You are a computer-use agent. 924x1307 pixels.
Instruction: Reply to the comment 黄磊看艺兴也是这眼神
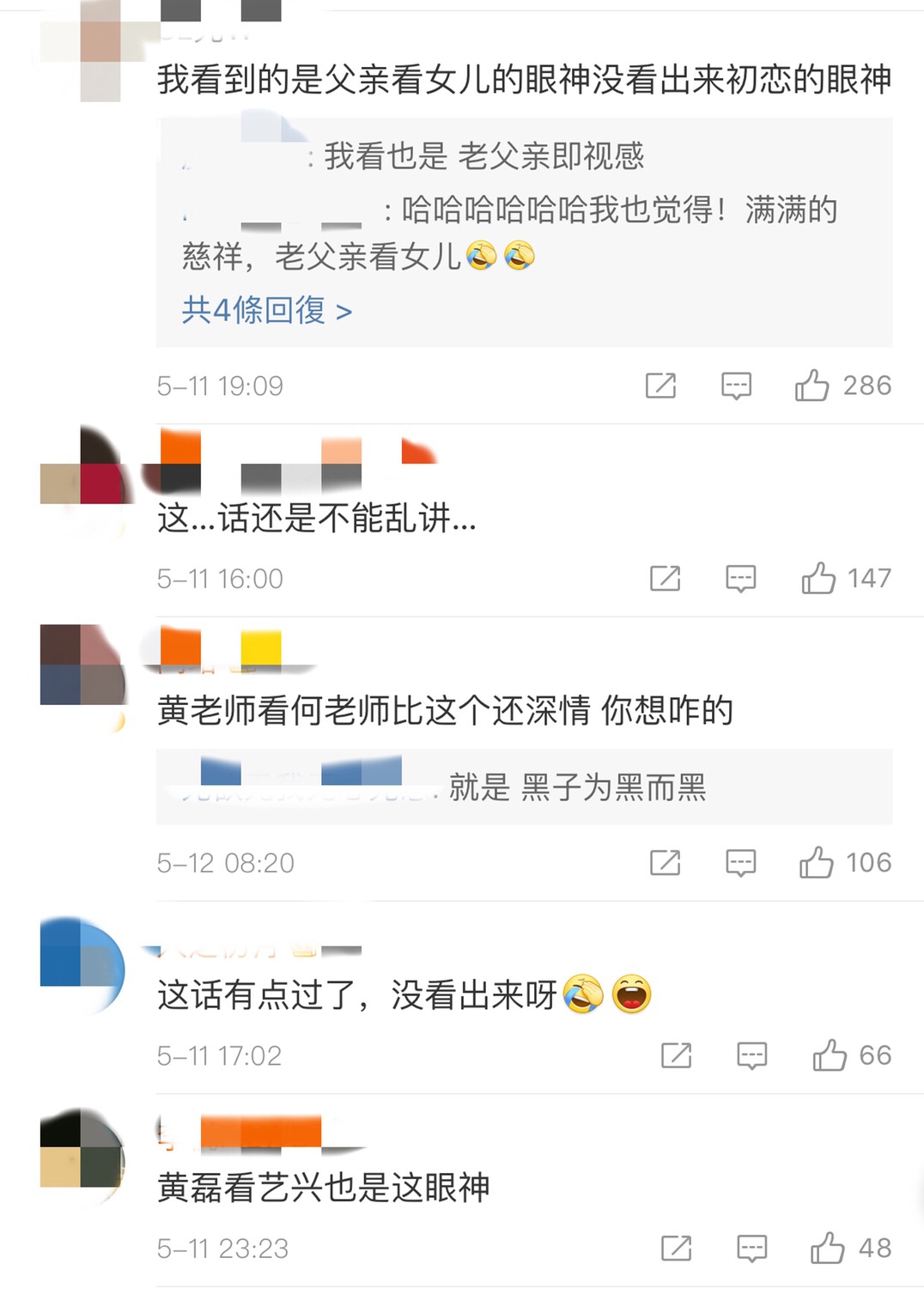751,1248
